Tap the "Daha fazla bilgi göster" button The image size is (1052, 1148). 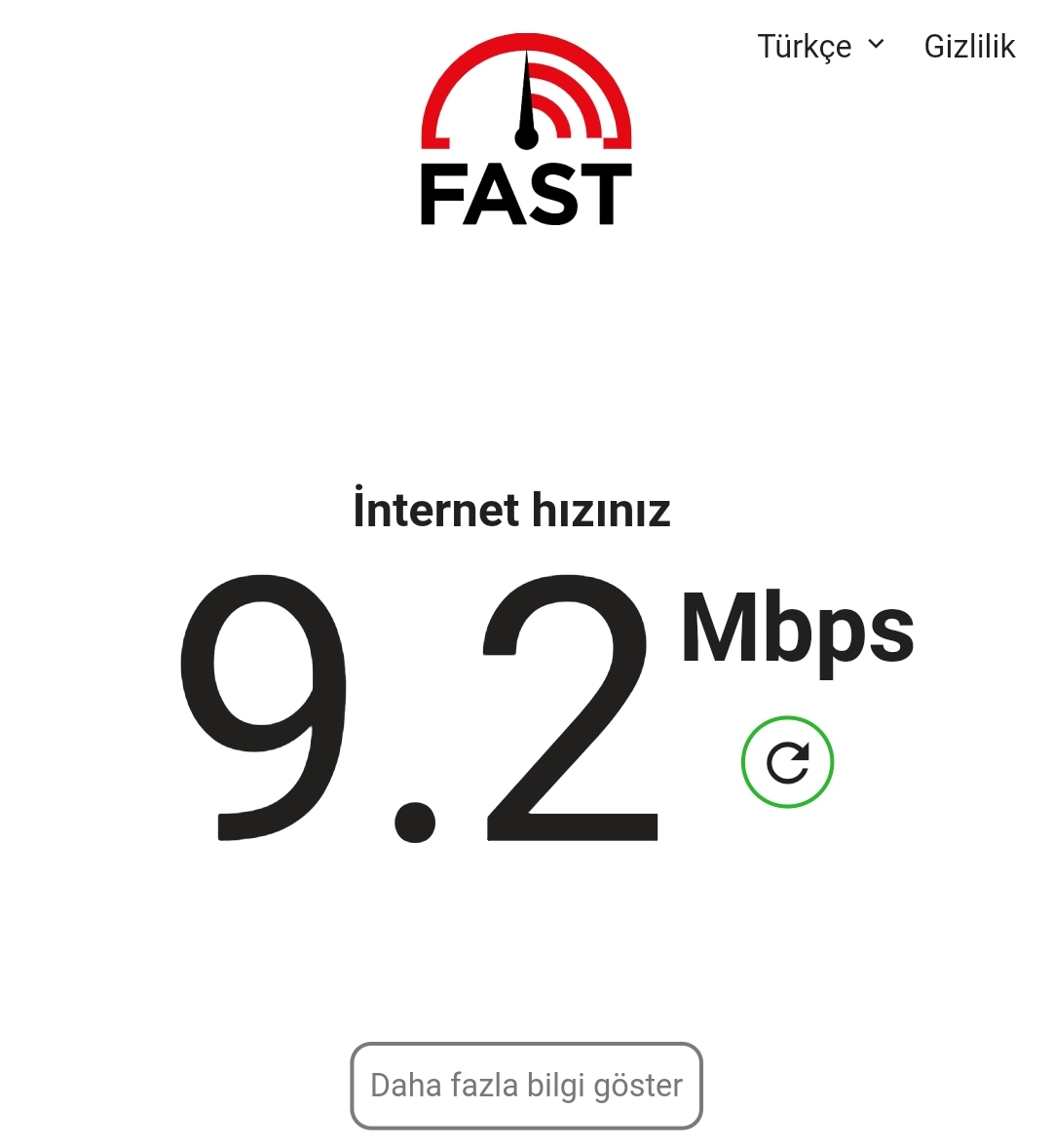tap(526, 1086)
